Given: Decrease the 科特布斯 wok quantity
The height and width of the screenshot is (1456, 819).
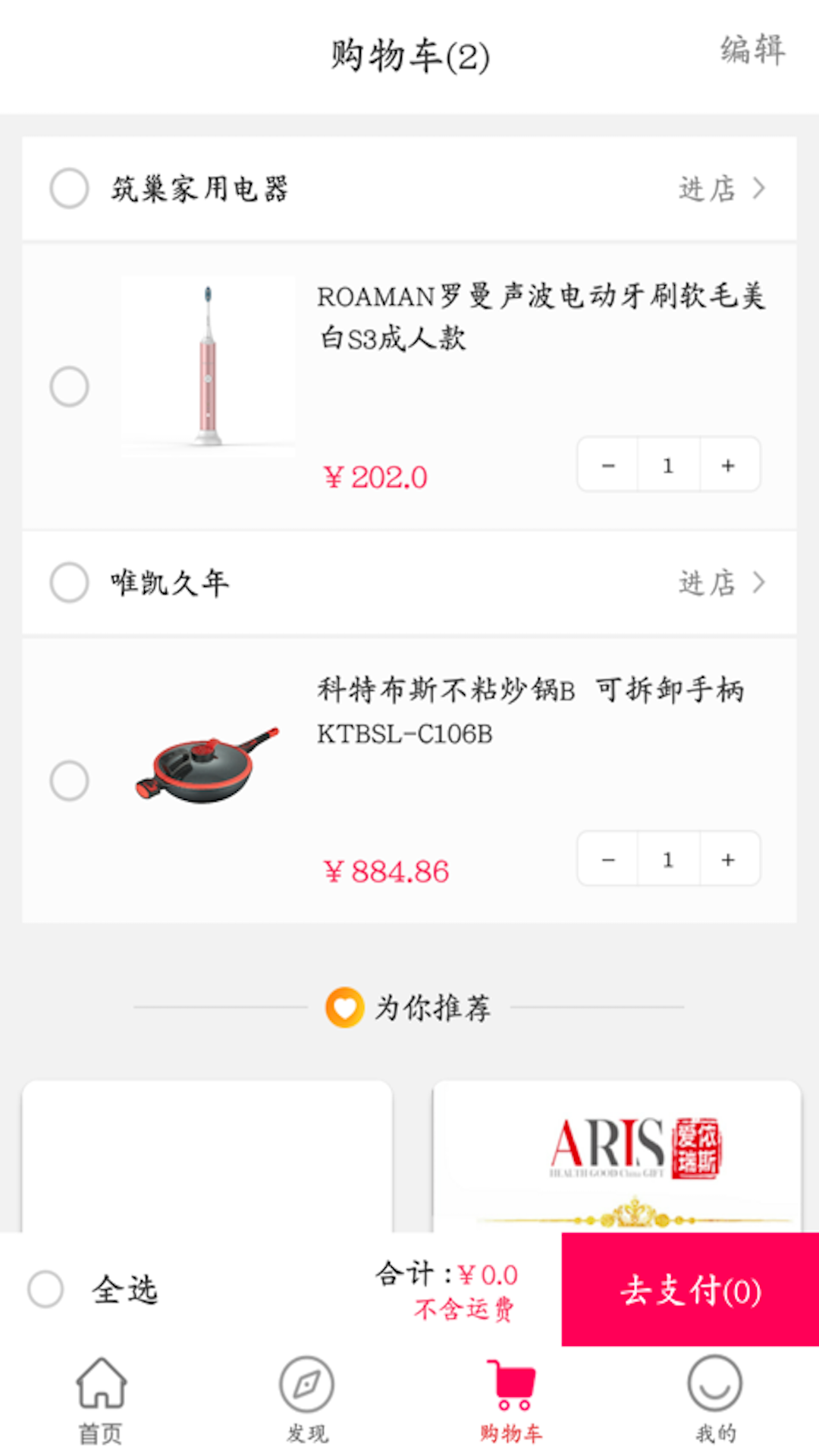Looking at the screenshot, I should point(608,859).
